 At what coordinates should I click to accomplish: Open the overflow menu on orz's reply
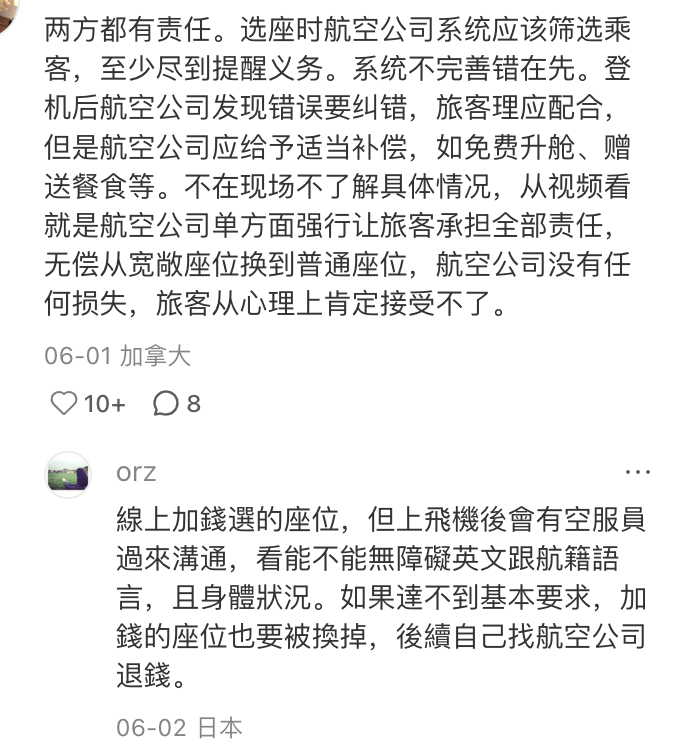click(x=637, y=472)
